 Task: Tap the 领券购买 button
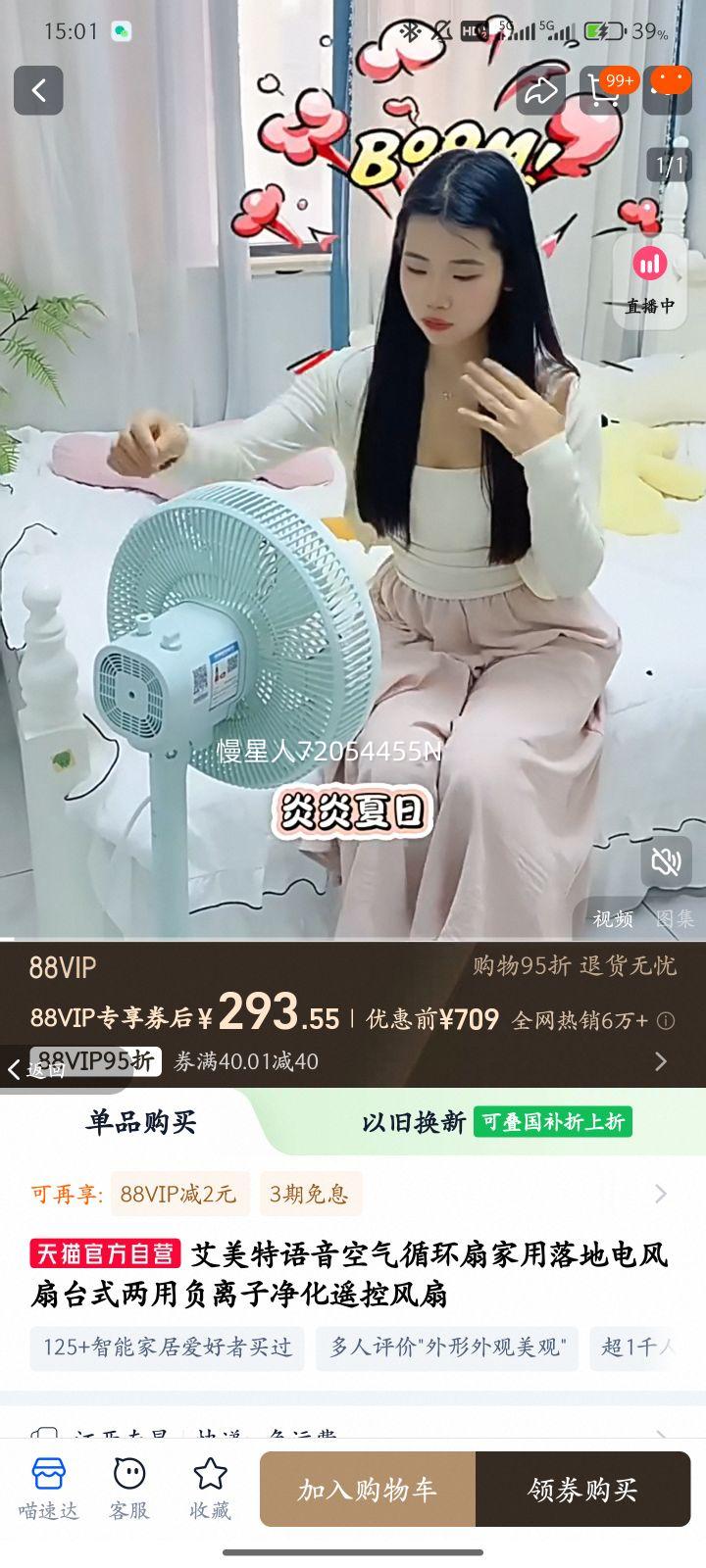[582, 1489]
